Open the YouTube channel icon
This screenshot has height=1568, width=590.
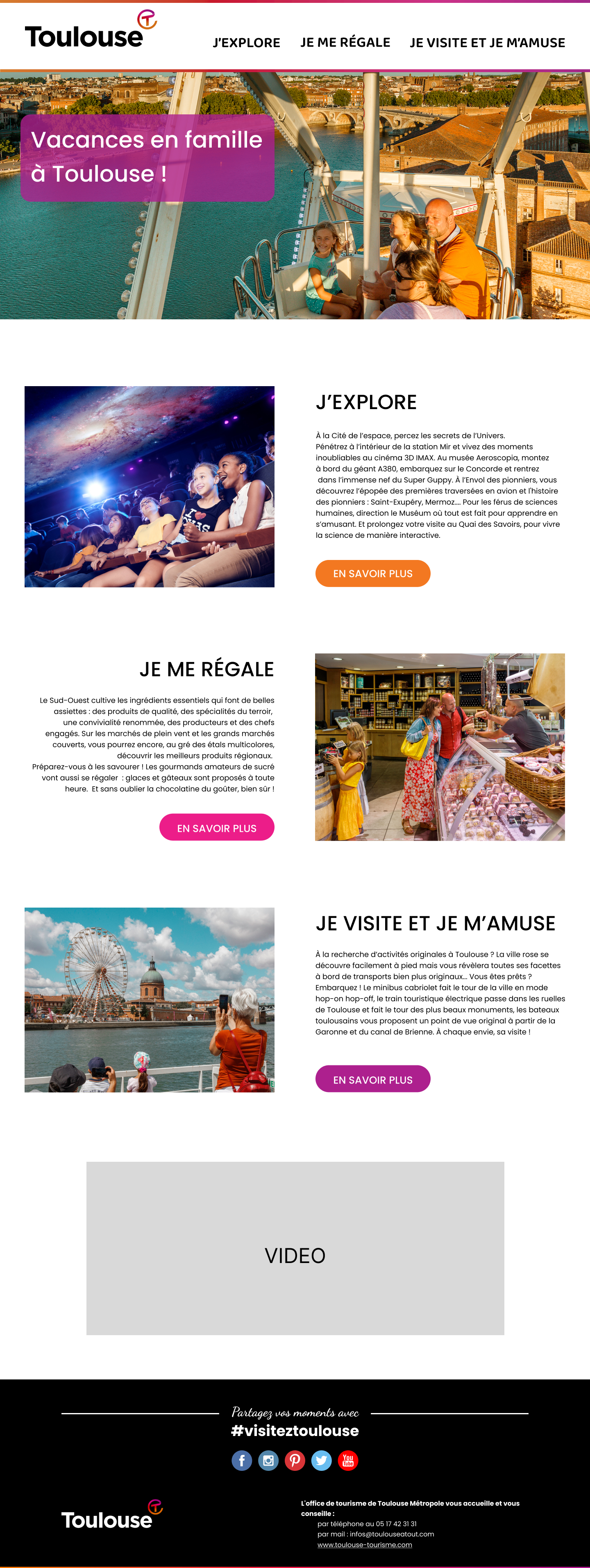[x=348, y=1460]
